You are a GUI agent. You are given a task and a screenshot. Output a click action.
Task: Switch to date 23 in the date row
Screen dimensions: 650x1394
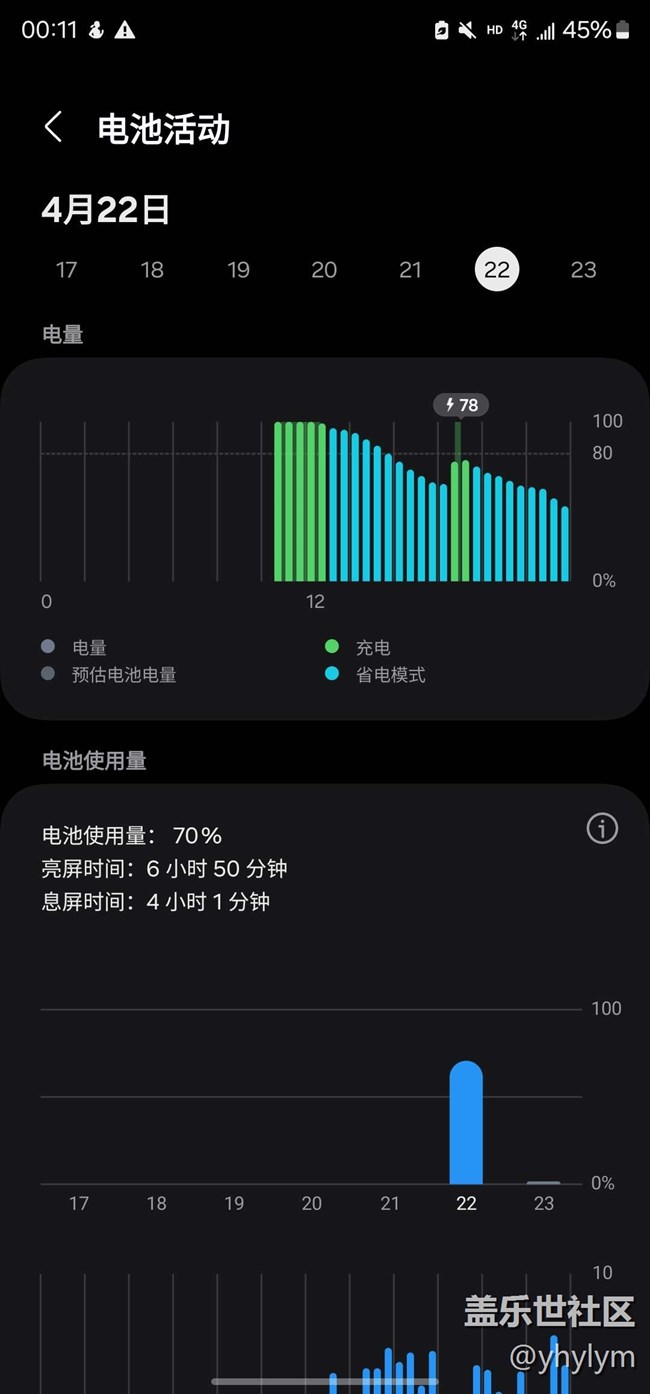tap(583, 270)
